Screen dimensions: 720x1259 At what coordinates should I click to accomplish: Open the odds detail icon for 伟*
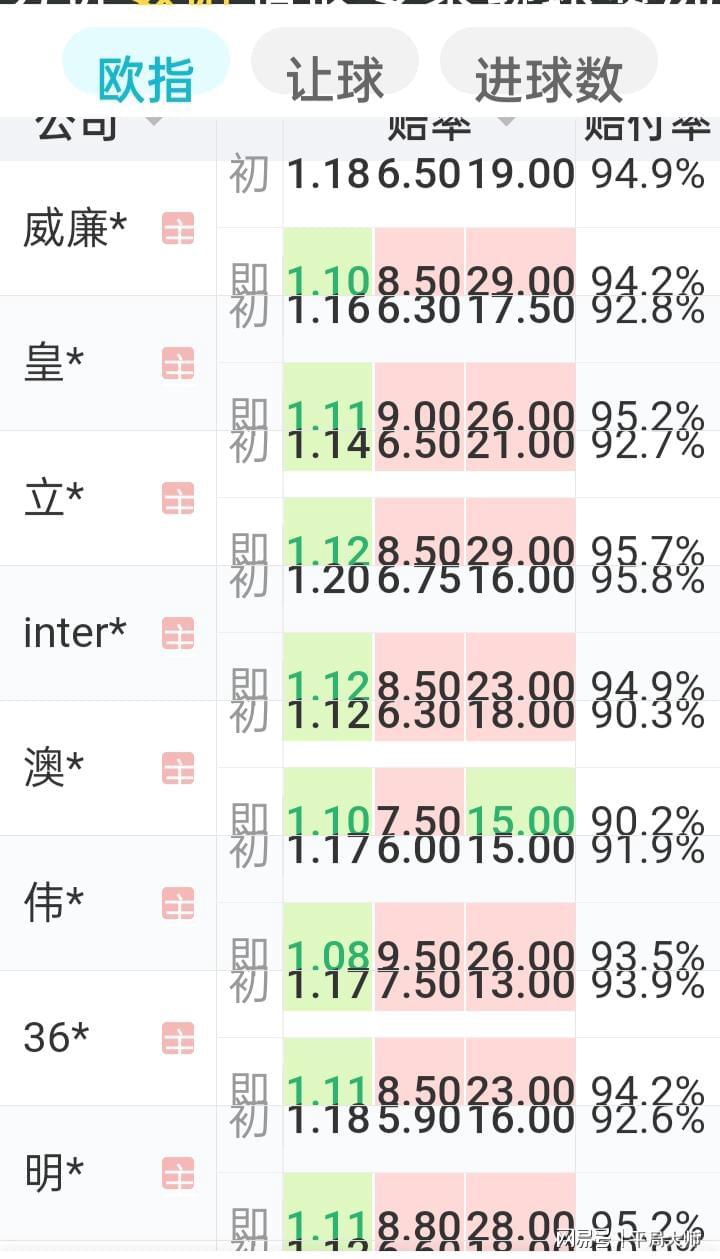pos(178,903)
